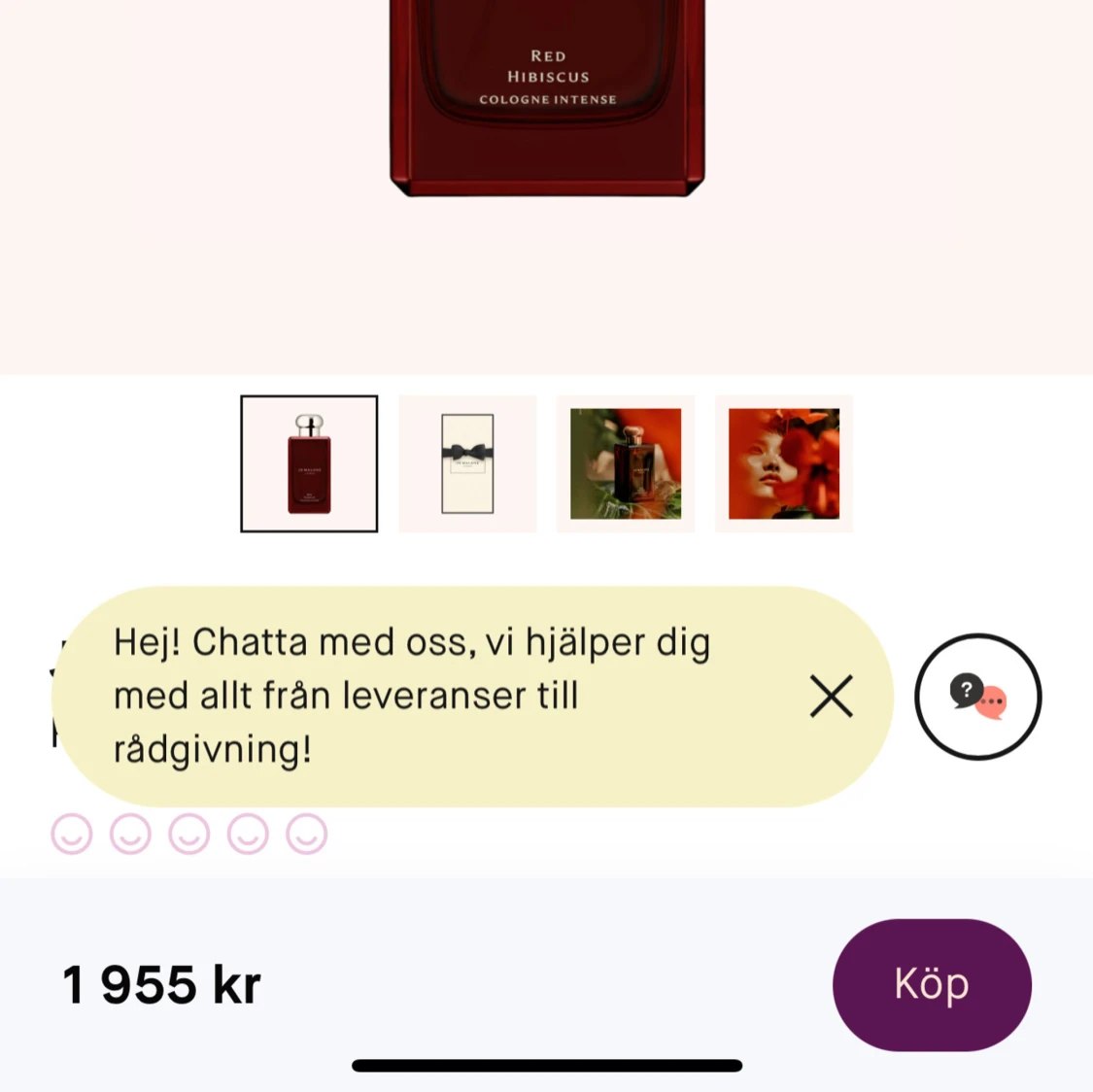Open the smiley rating reviews
1093x1092 pixels.
pyautogui.click(x=188, y=834)
